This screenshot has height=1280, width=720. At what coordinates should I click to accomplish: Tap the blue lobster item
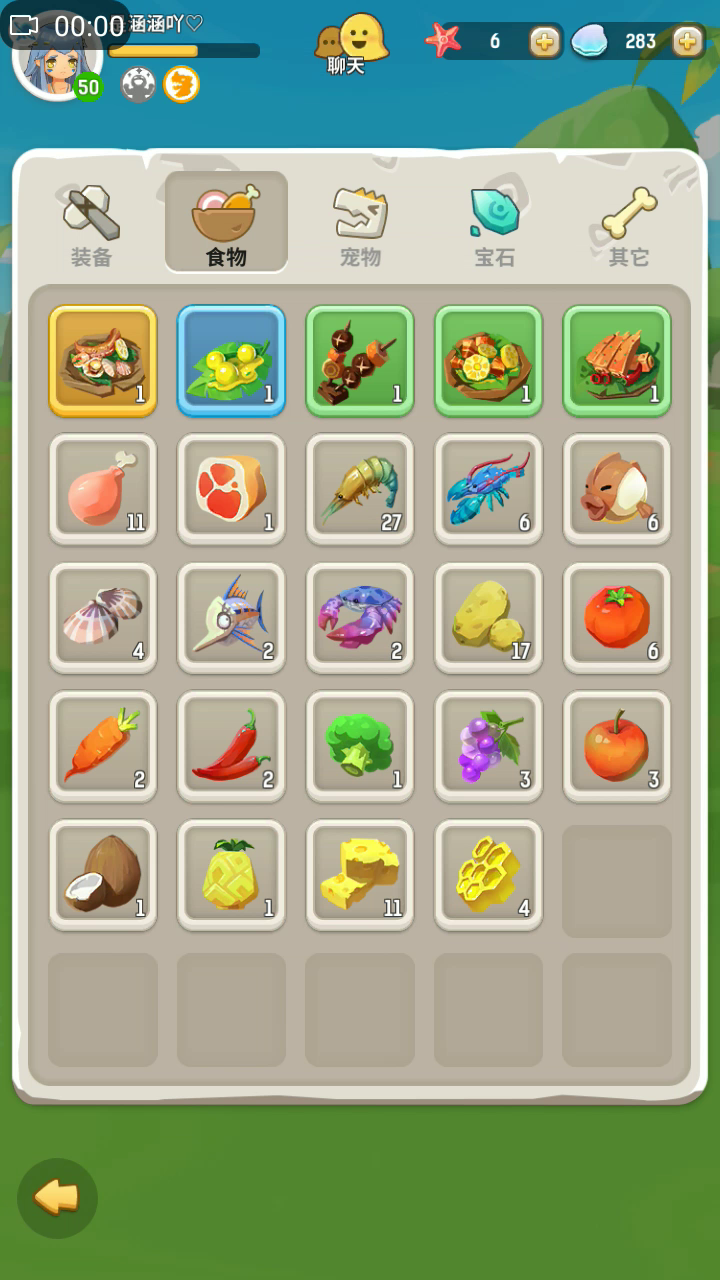pyautogui.click(x=488, y=489)
